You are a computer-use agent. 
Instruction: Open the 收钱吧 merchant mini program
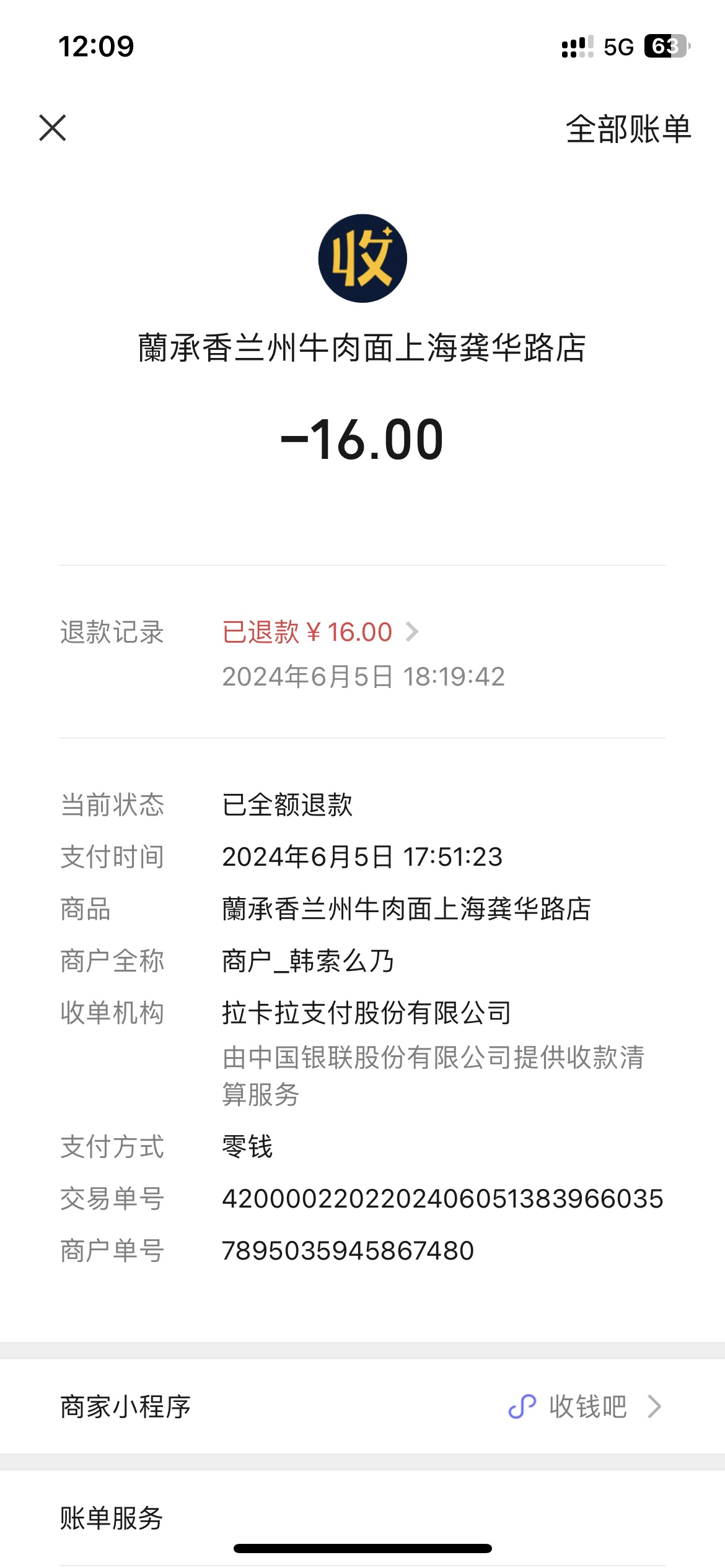coord(586,1407)
